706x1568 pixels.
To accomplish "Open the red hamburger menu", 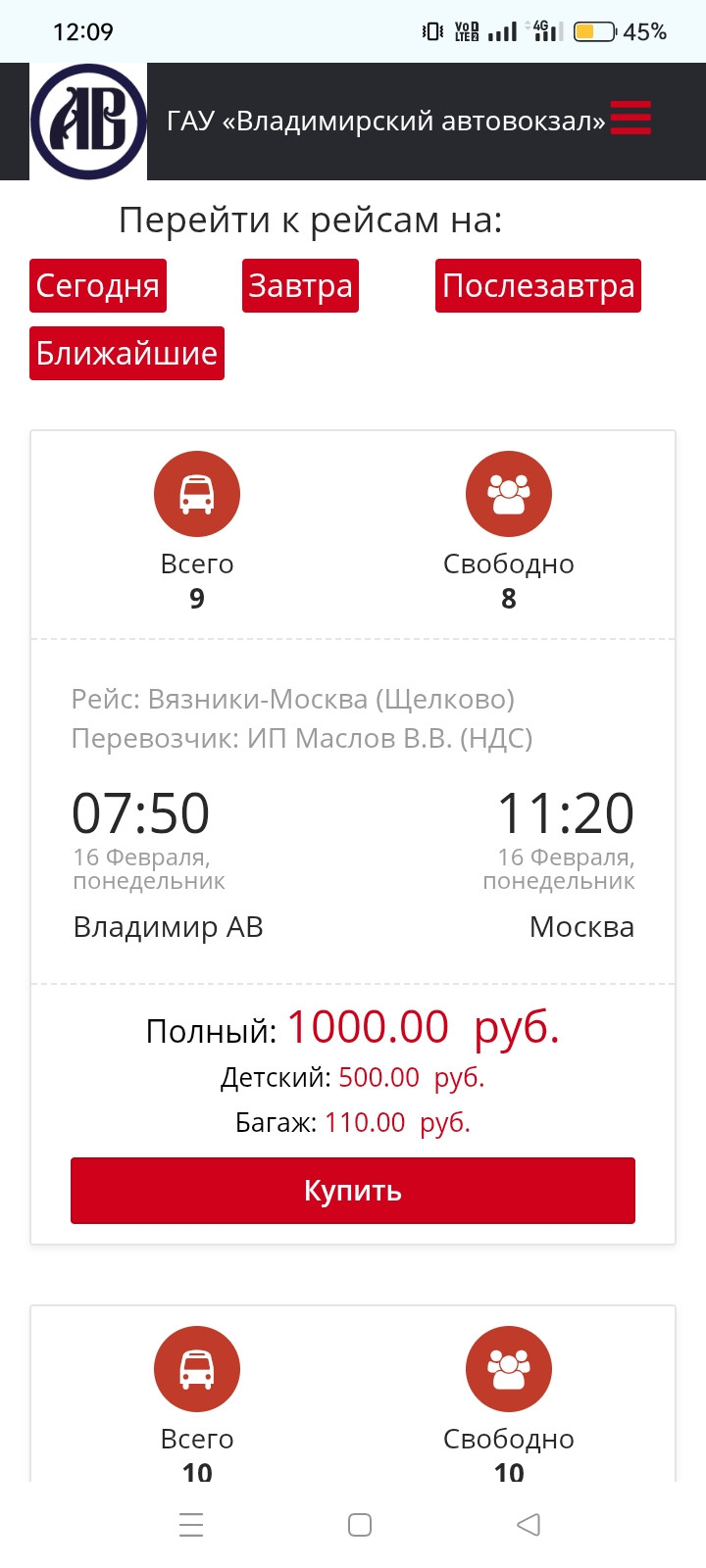I will tap(630, 118).
